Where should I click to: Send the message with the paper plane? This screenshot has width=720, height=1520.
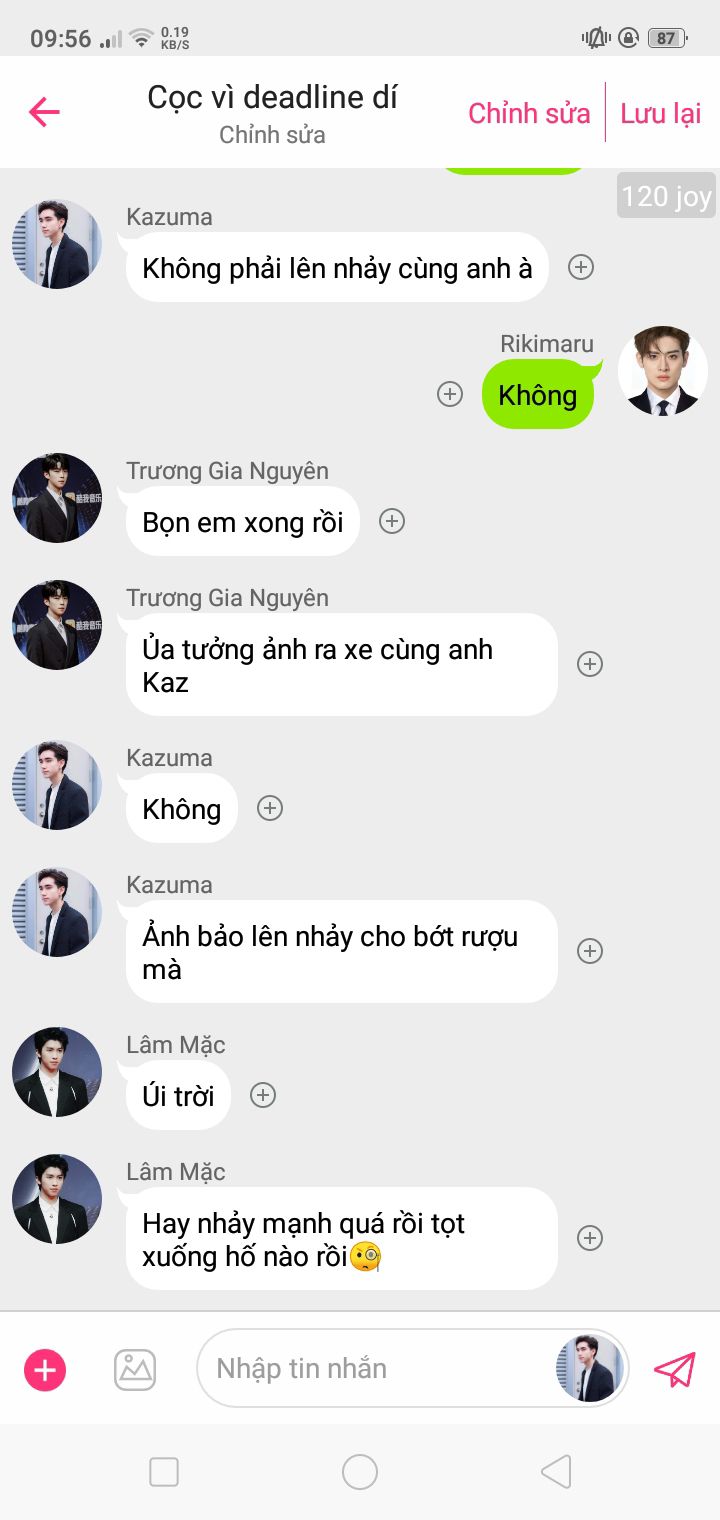[674, 1369]
